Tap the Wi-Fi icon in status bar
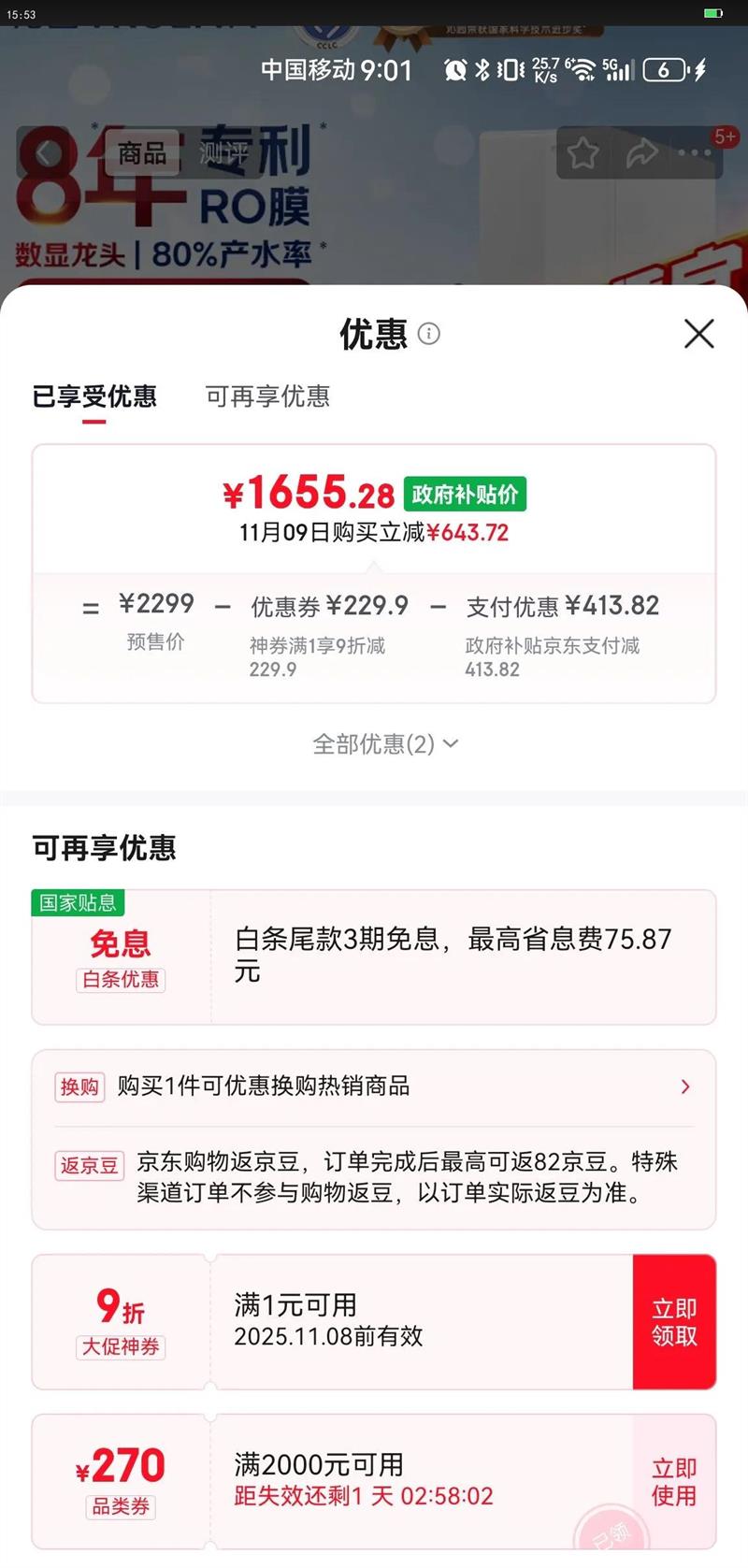The image size is (748, 1568). coord(580,69)
